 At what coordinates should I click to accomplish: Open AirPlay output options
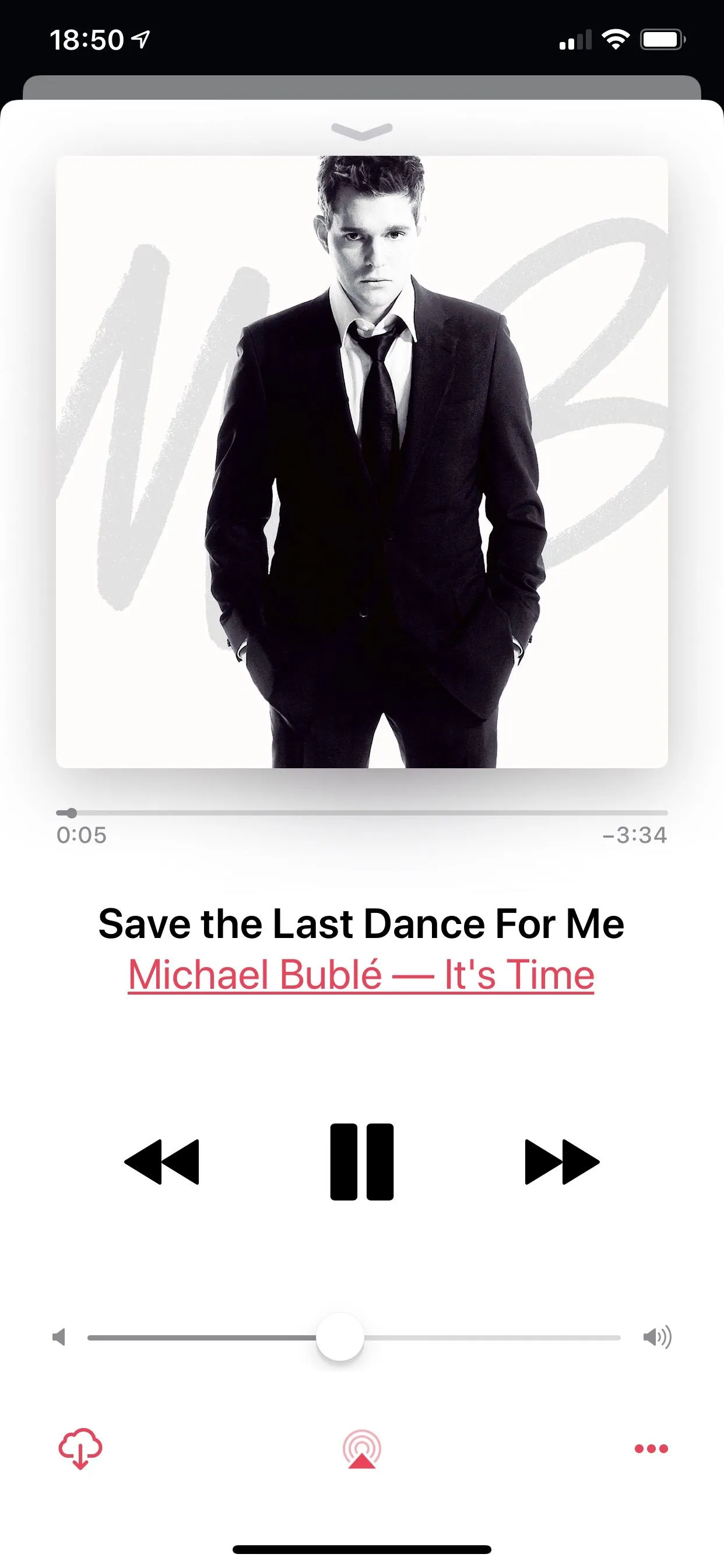pos(362,1448)
